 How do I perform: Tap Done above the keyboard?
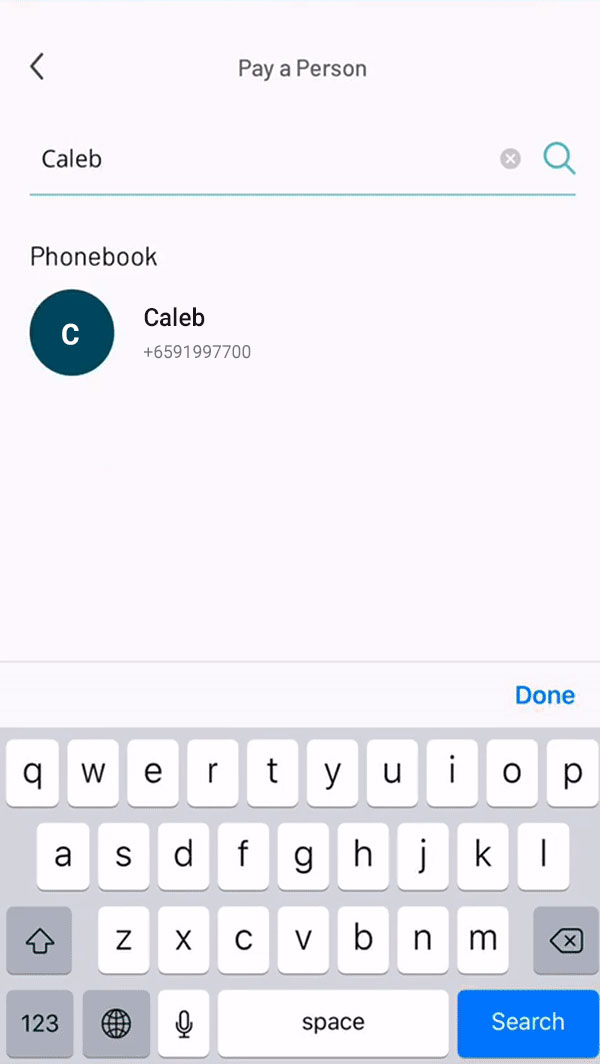[544, 695]
